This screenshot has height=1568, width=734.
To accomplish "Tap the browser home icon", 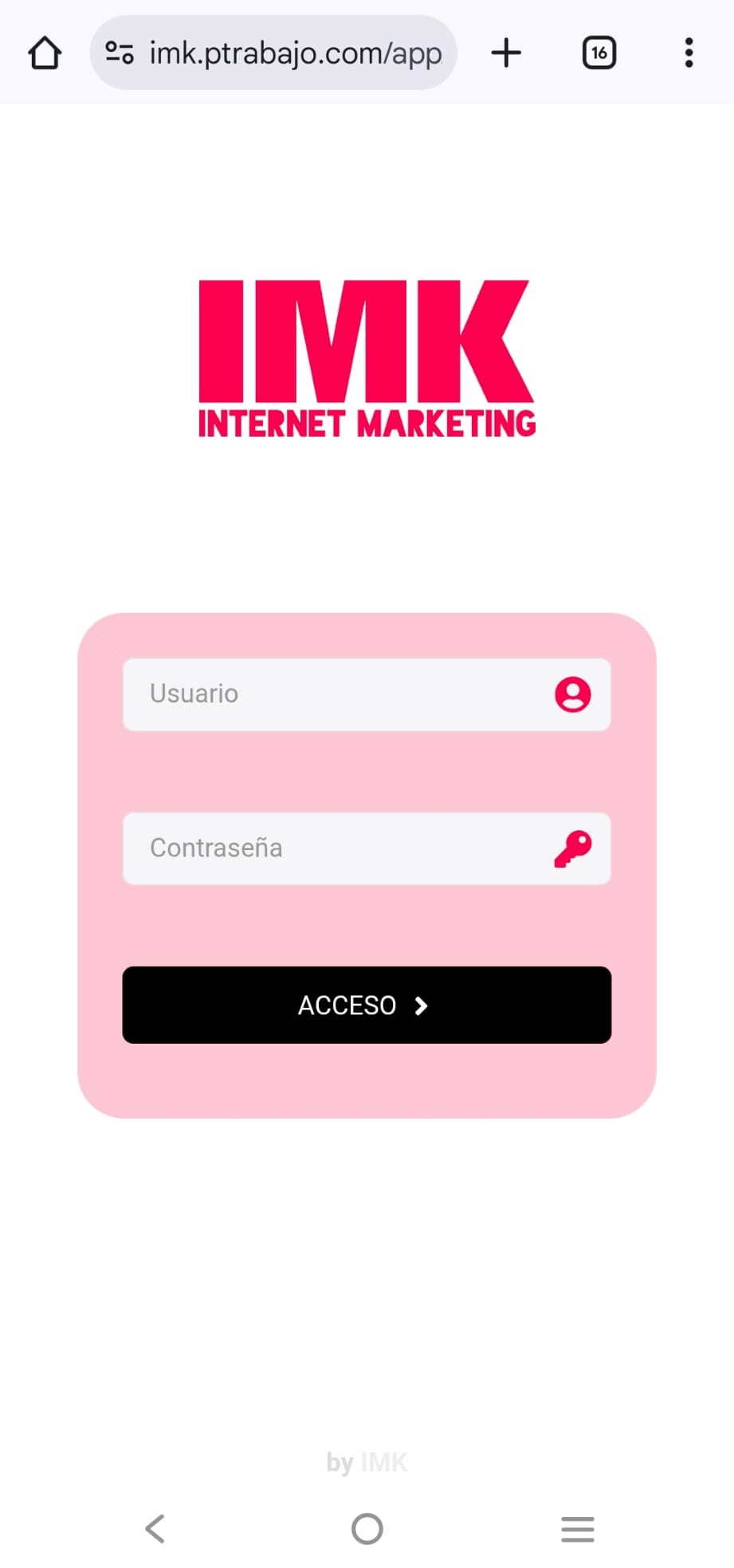I will [45, 53].
